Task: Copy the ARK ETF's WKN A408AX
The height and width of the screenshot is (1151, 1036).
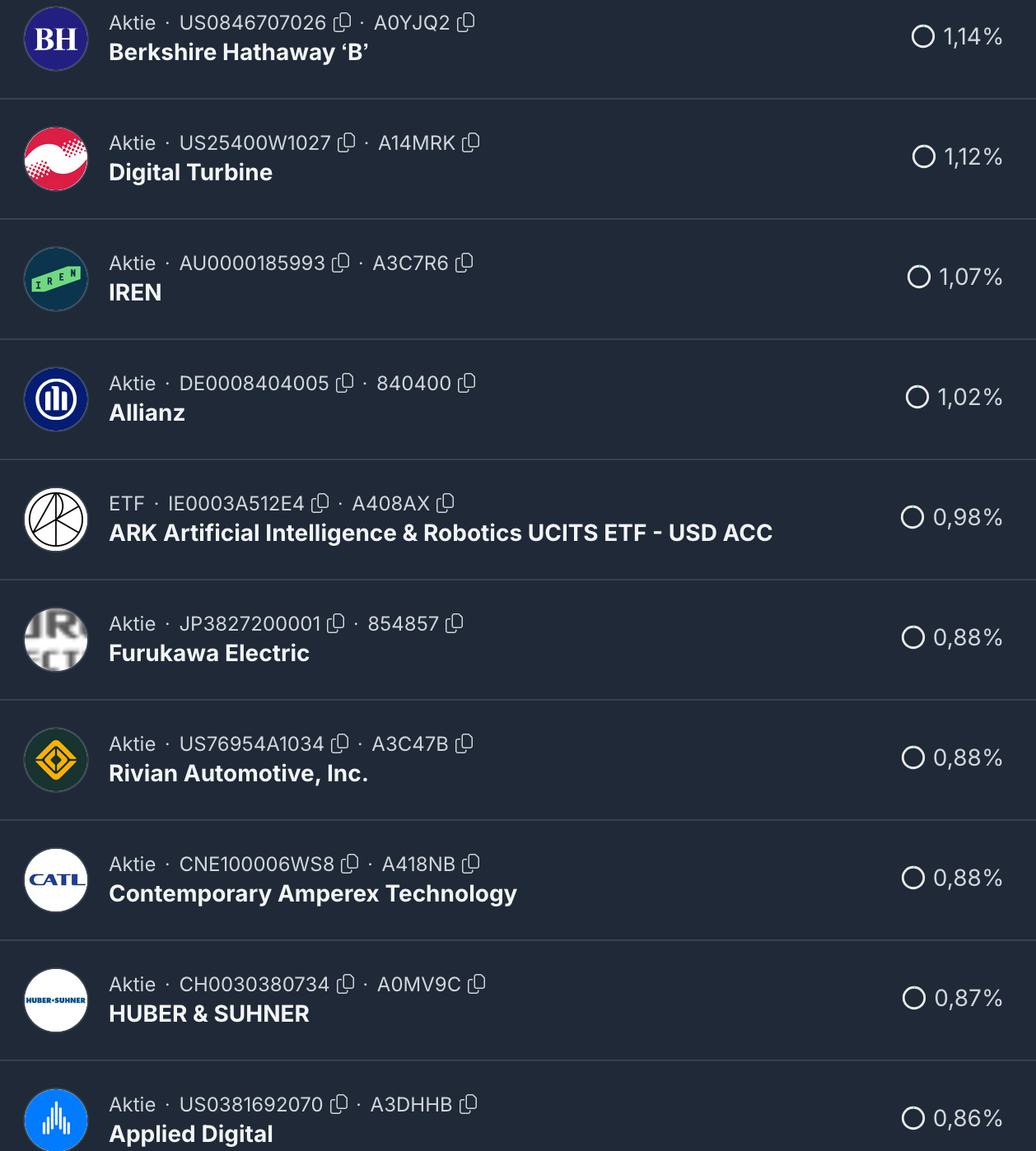Action: [x=446, y=503]
